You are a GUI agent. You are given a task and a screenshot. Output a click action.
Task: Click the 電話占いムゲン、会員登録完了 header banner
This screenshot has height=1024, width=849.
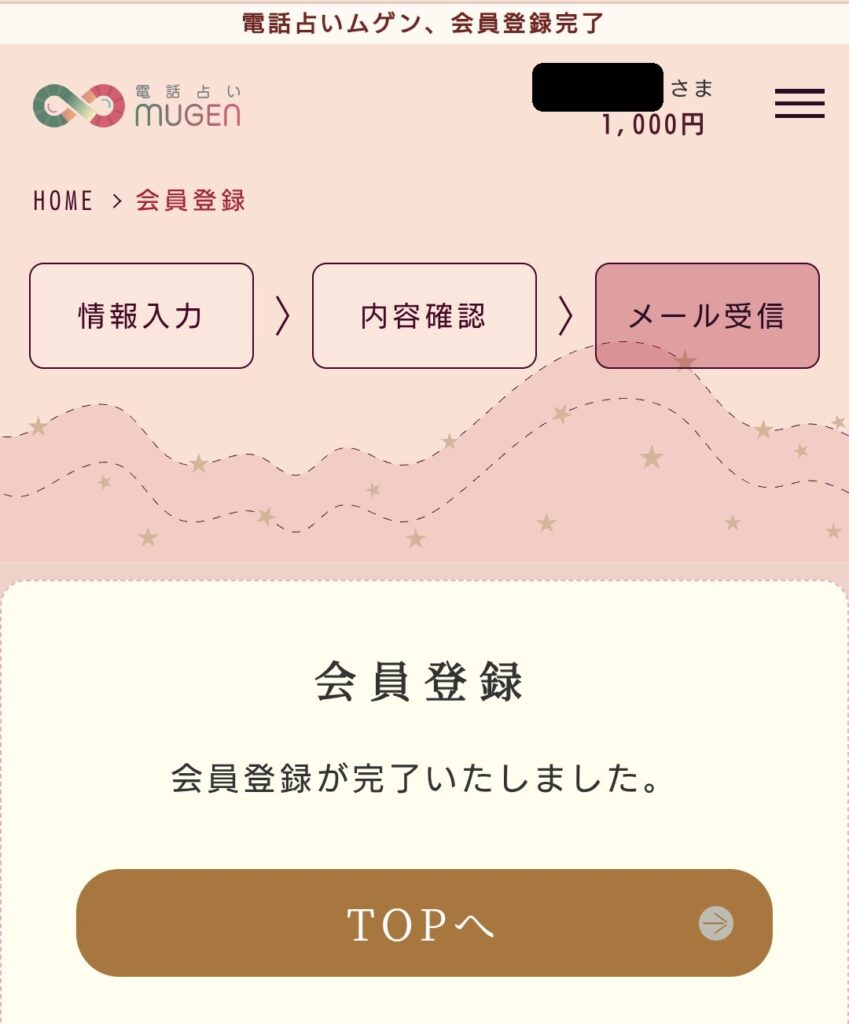point(424,20)
